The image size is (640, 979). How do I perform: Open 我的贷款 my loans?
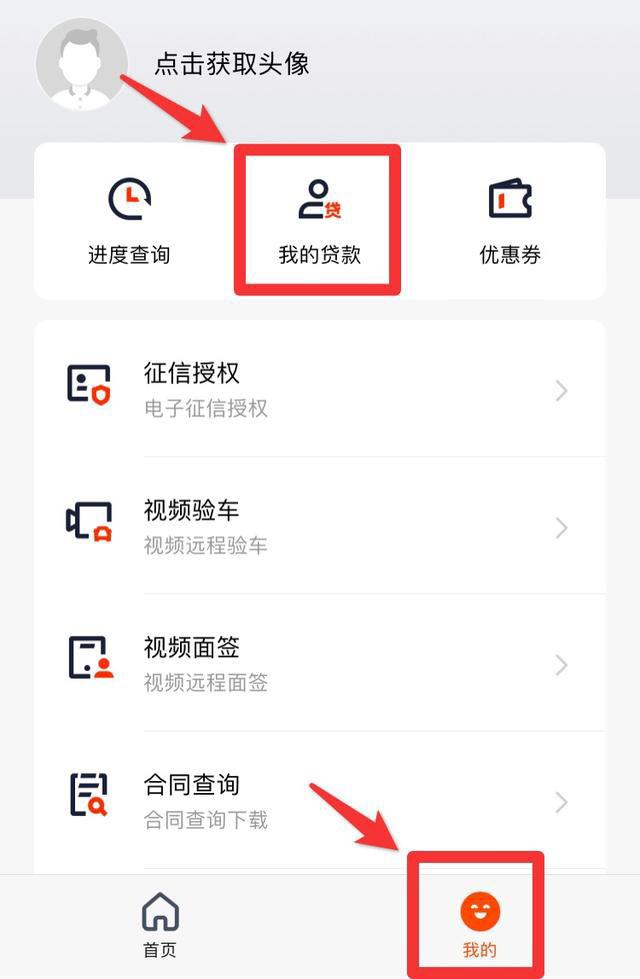point(318,221)
